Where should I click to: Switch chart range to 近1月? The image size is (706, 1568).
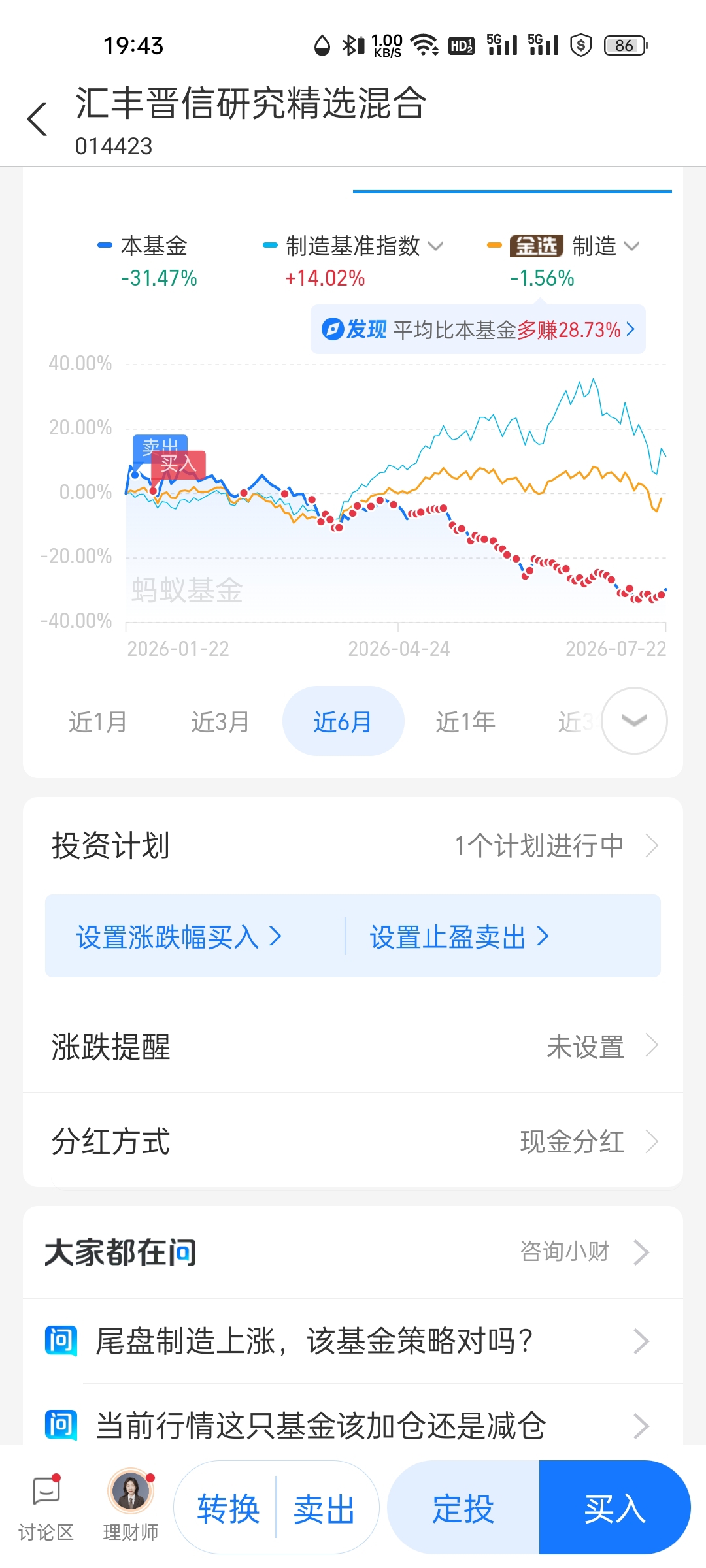[x=98, y=722]
